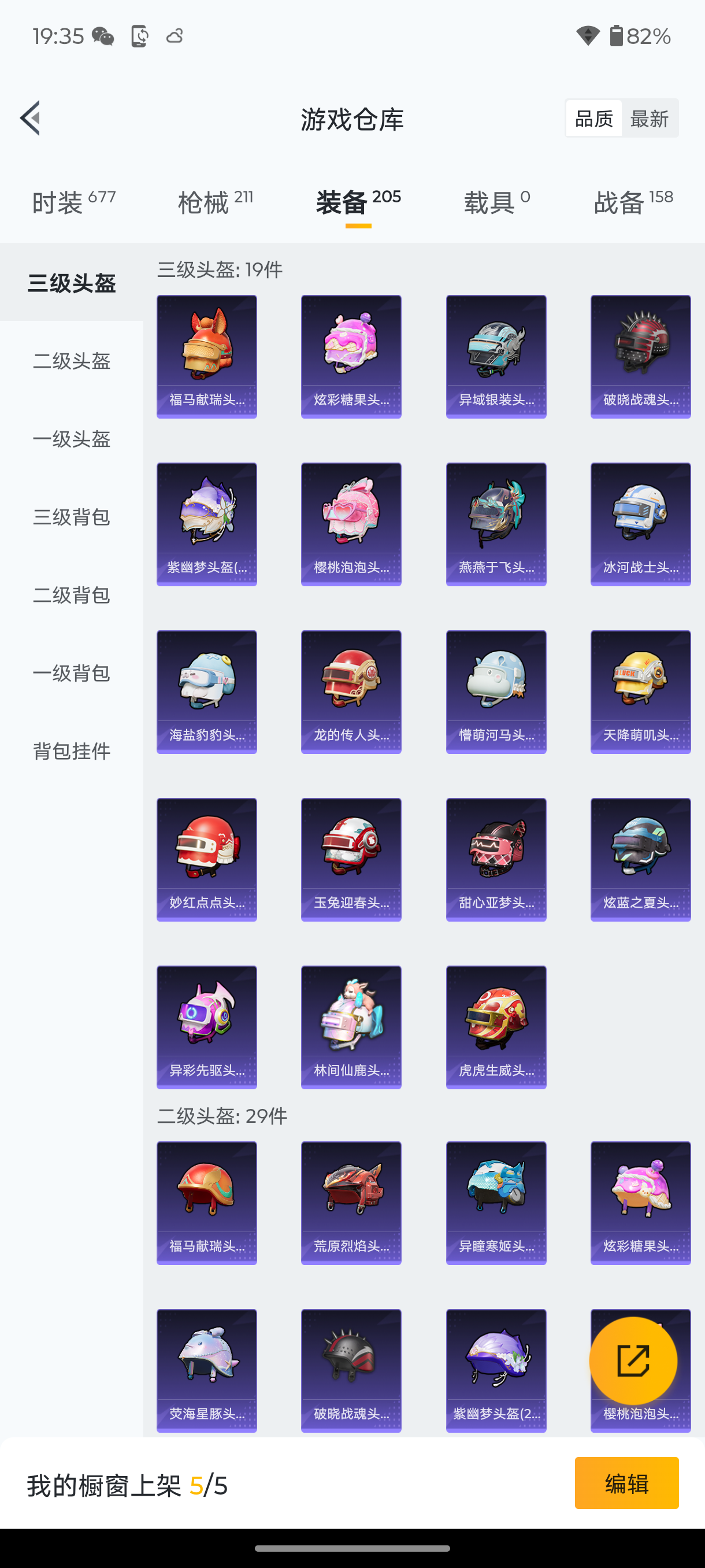Select the 虎虎生威头盔 item
The width and height of the screenshot is (705, 1568).
tap(496, 1026)
